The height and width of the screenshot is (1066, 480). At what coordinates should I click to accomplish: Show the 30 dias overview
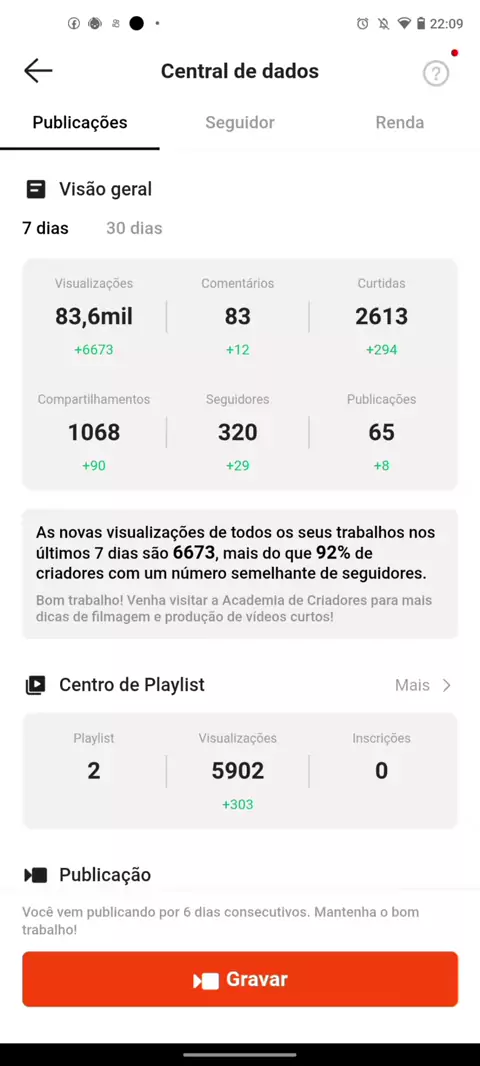[134, 228]
